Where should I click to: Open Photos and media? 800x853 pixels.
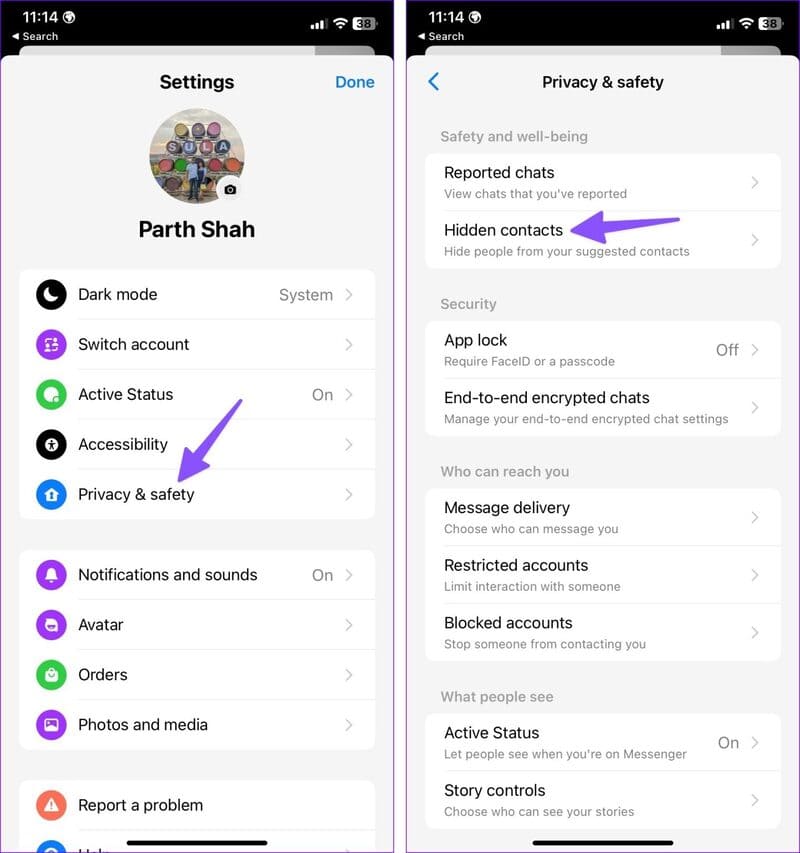point(196,725)
